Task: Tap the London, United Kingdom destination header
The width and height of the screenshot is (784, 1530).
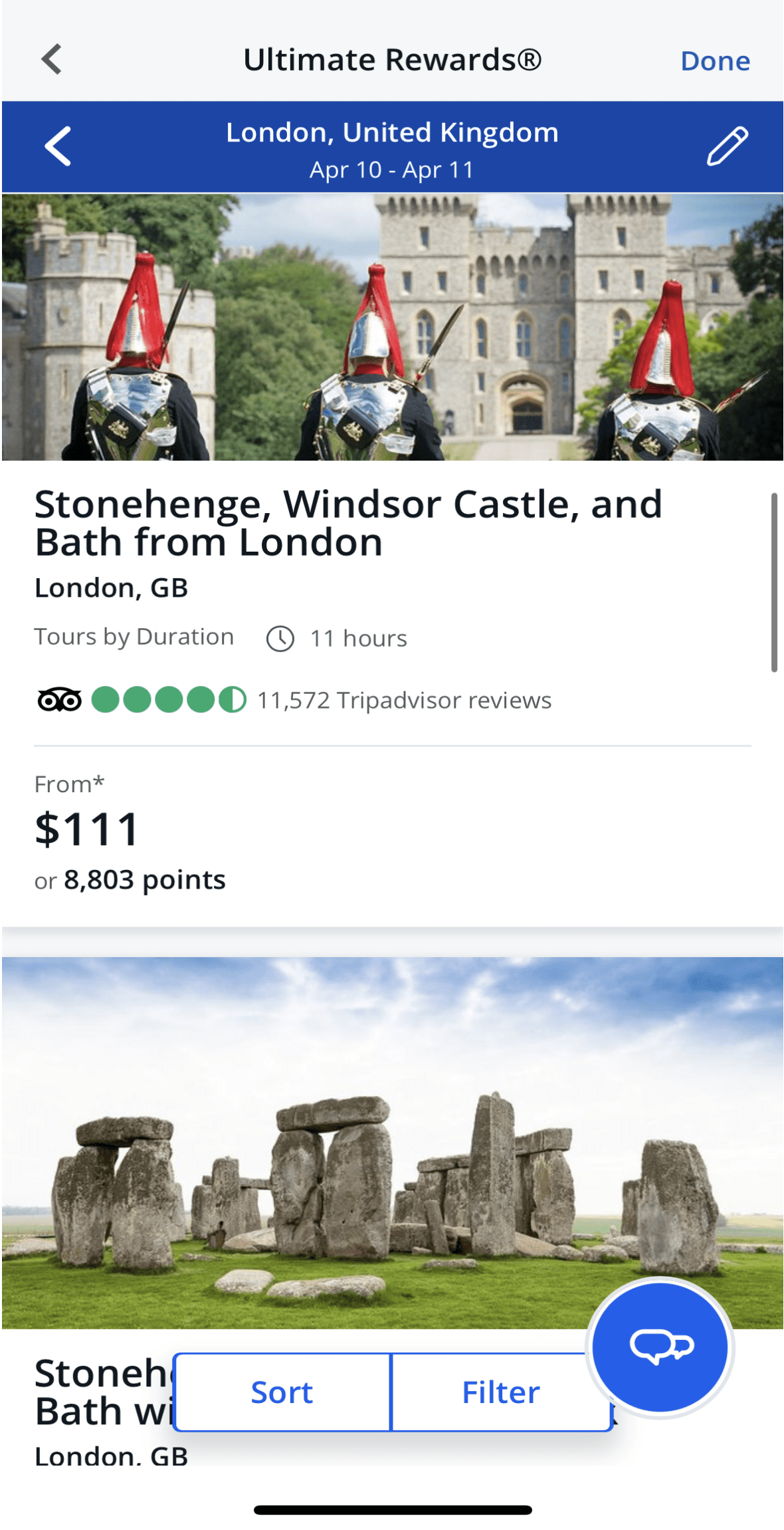Action: tap(391, 132)
